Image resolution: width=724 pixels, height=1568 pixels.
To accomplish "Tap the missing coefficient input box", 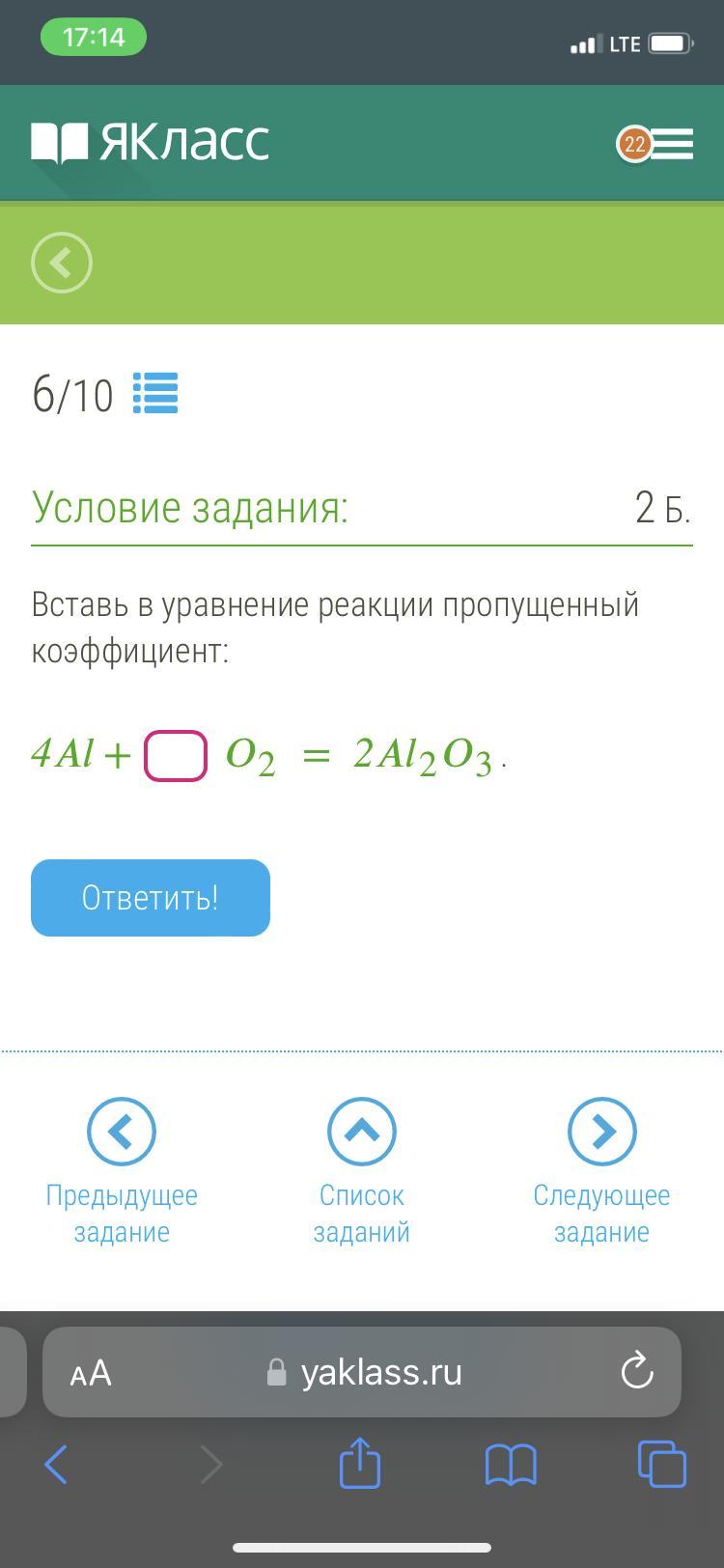I will [x=176, y=755].
